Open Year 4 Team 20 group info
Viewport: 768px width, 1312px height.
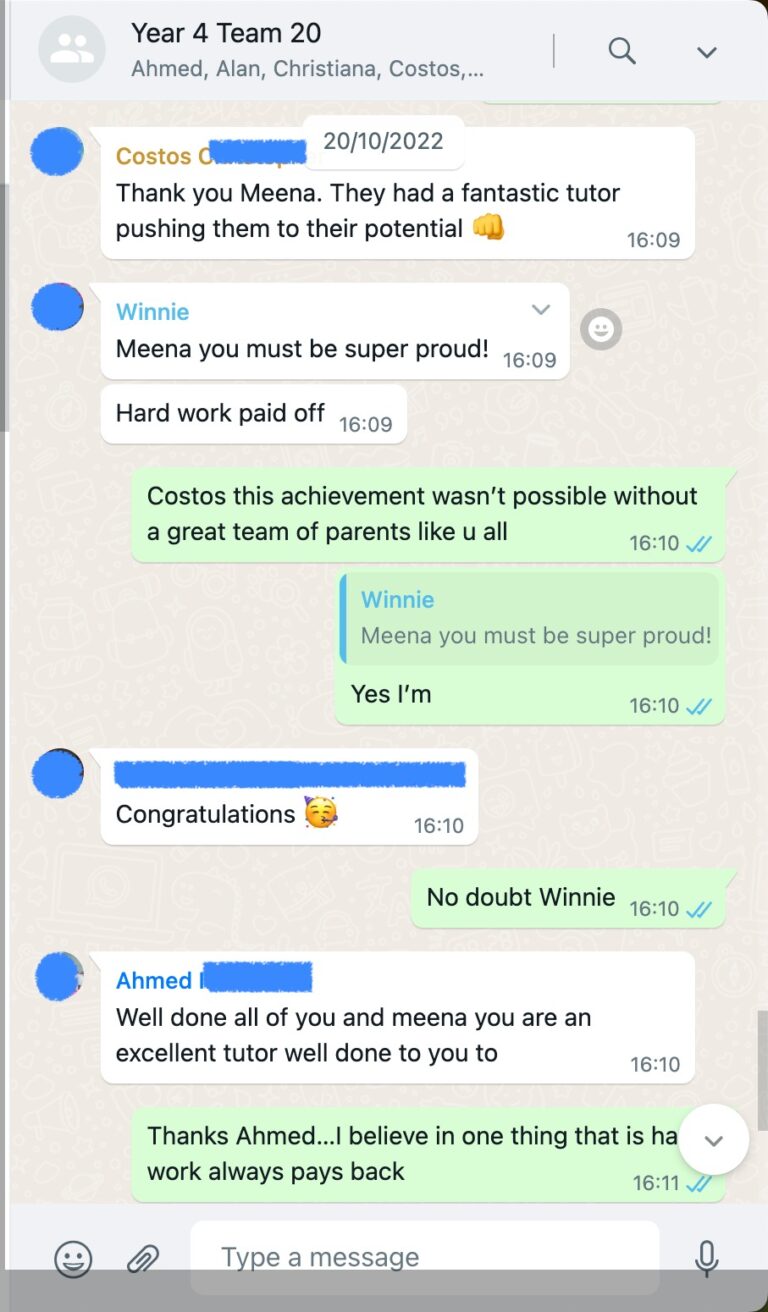(226, 33)
